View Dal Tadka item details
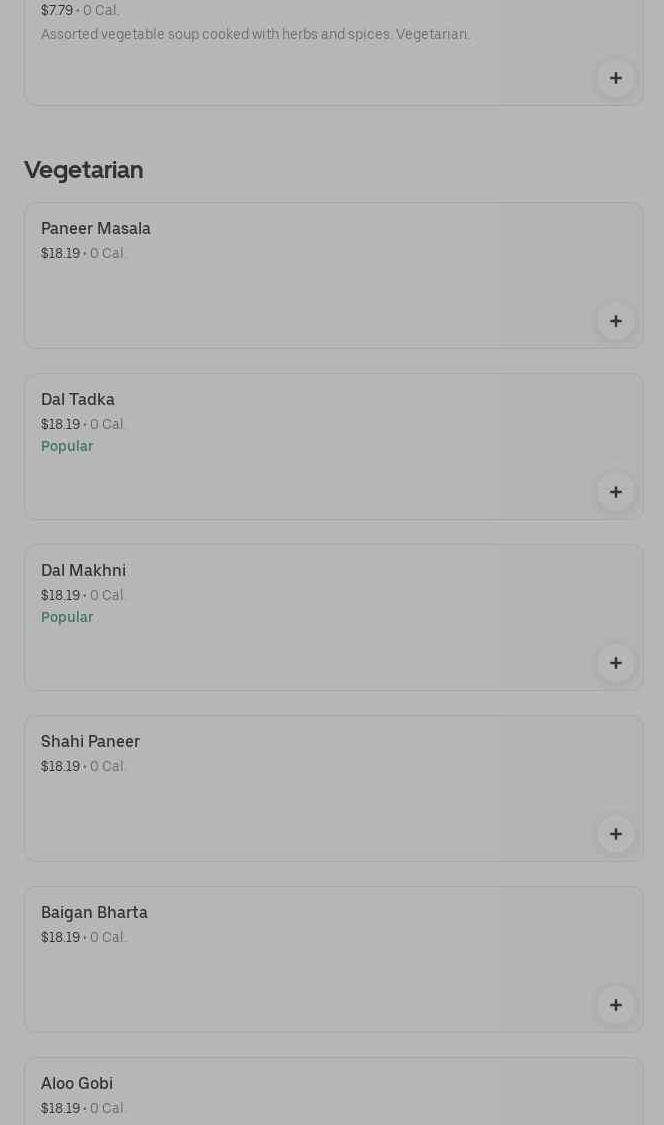Image resolution: width=664 pixels, height=1125 pixels. 300,440
